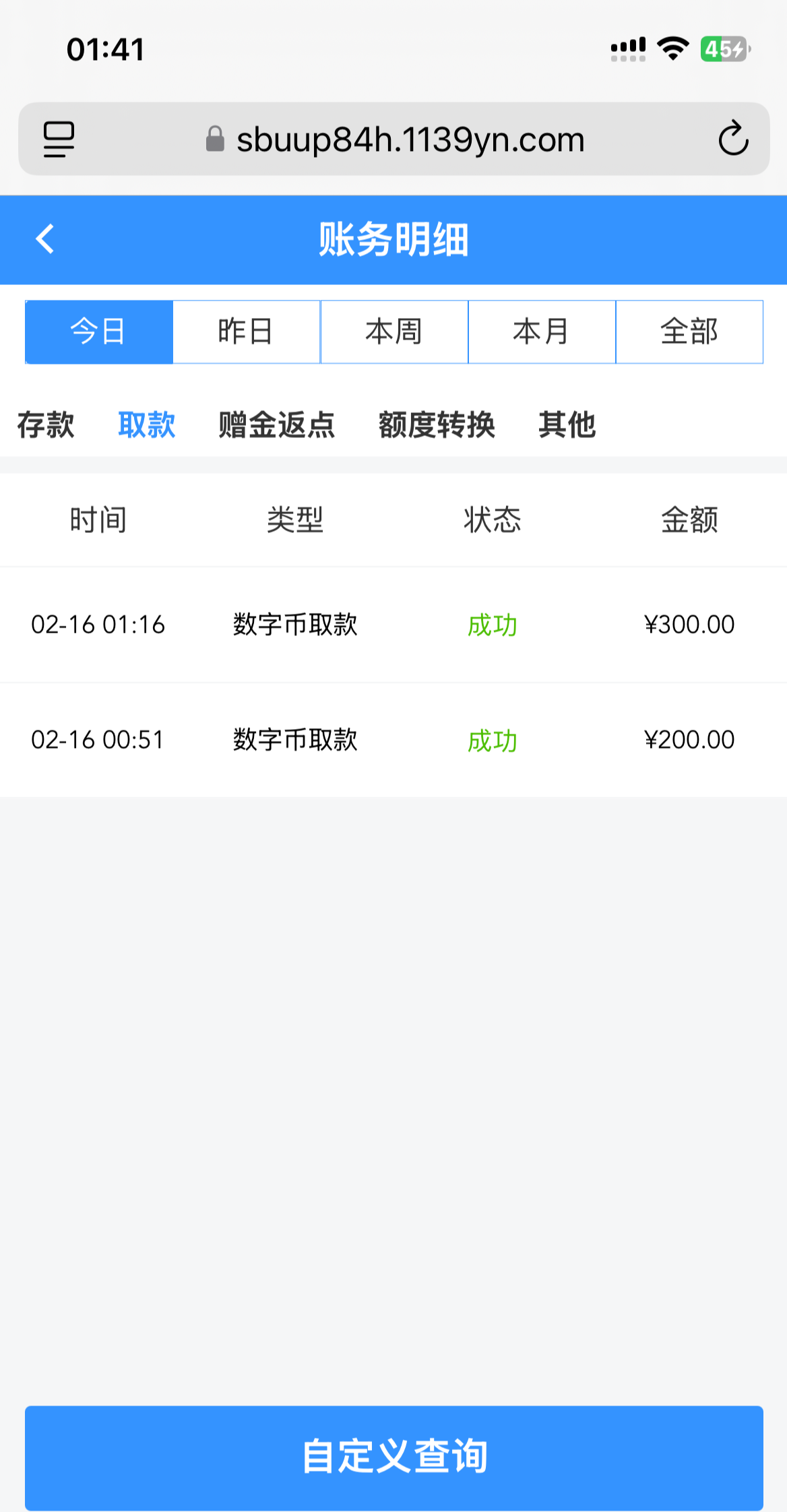Switch to the 昨日 date filter

click(x=247, y=332)
